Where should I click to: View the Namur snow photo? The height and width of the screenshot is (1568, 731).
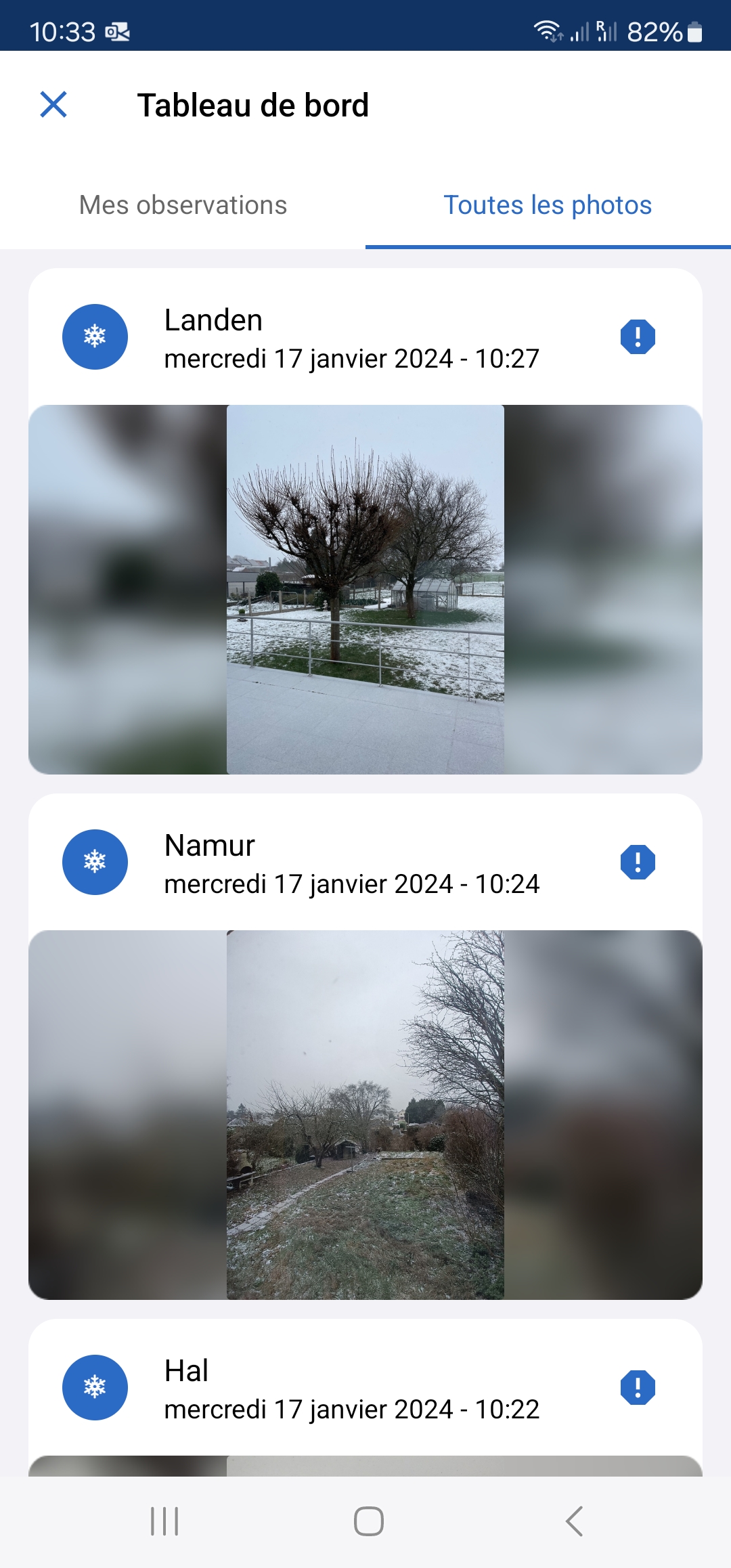365,1114
